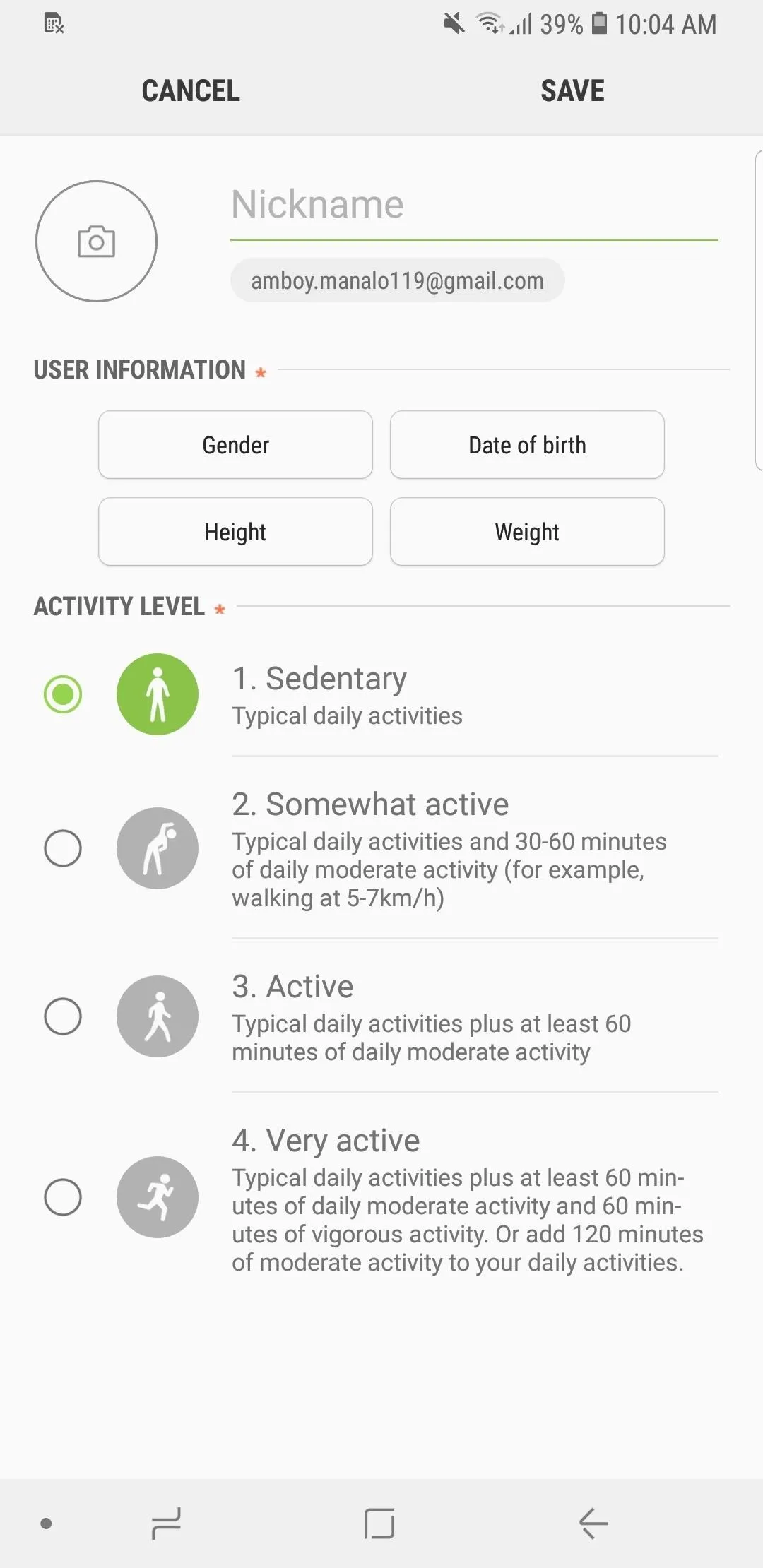Select the Very active level
The width and height of the screenshot is (763, 1568).
pyautogui.click(x=381, y=1197)
